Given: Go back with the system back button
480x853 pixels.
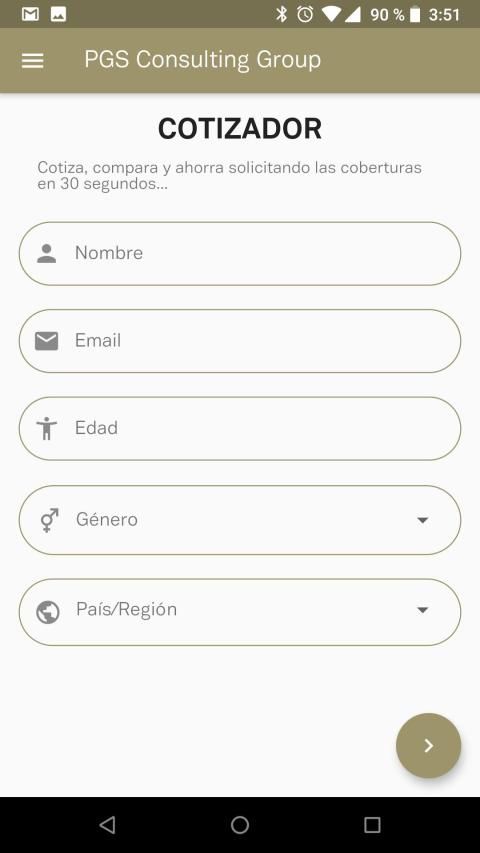Looking at the screenshot, I should click(107, 825).
